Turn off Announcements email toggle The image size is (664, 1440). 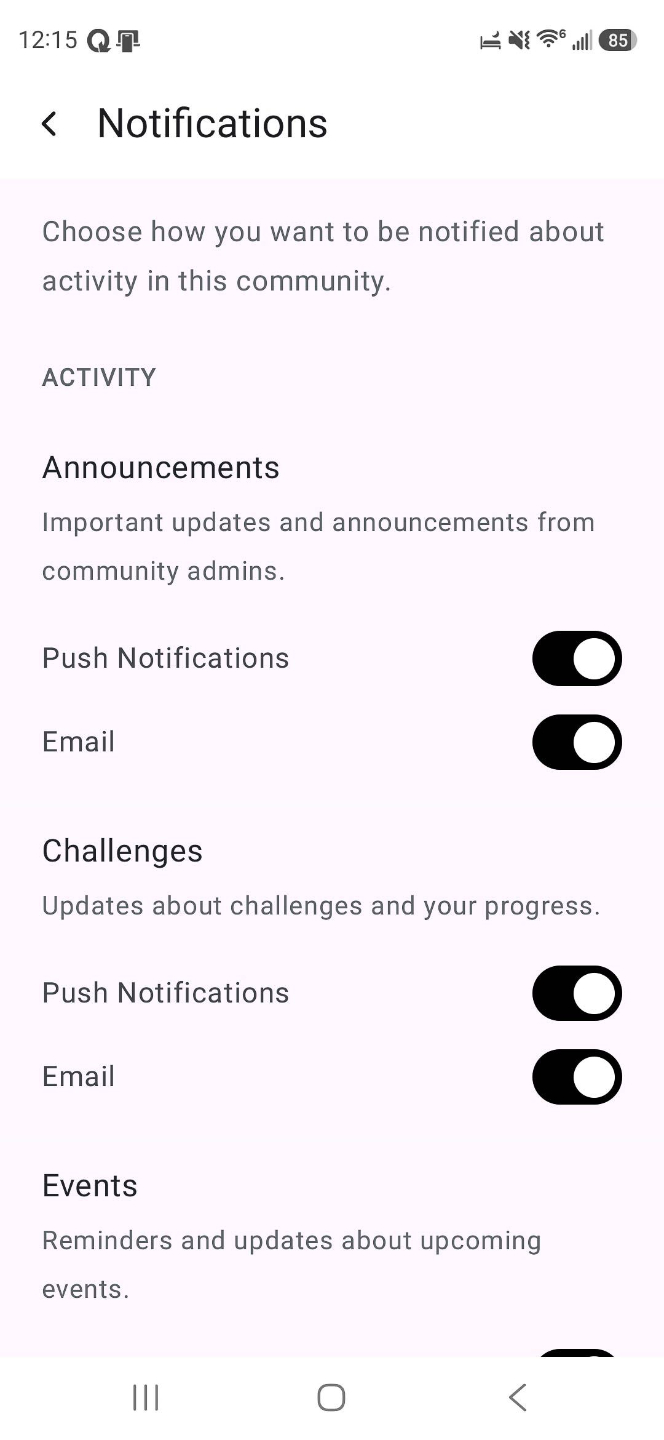tap(577, 742)
